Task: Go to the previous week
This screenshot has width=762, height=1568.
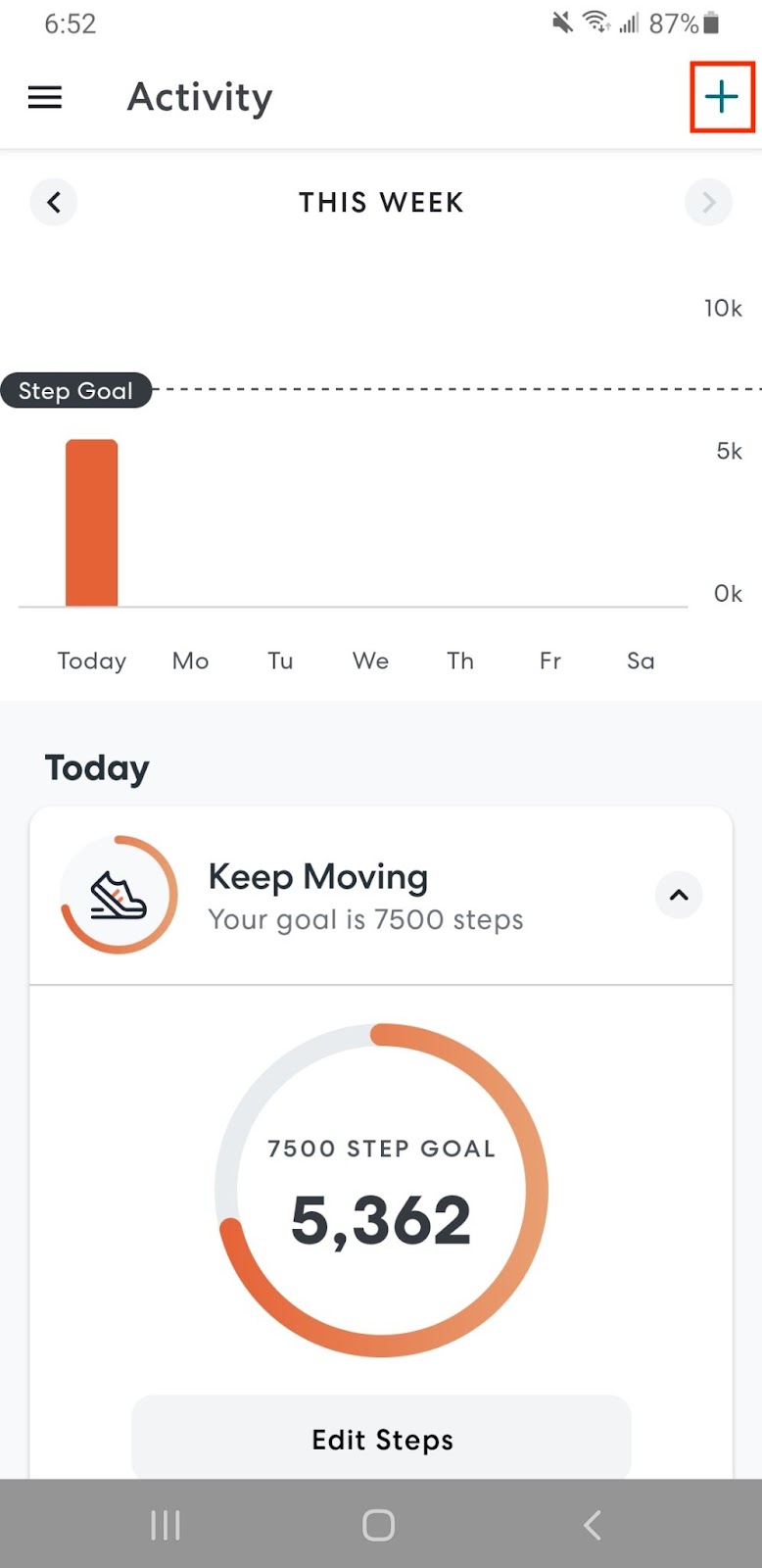Action: pos(54,203)
